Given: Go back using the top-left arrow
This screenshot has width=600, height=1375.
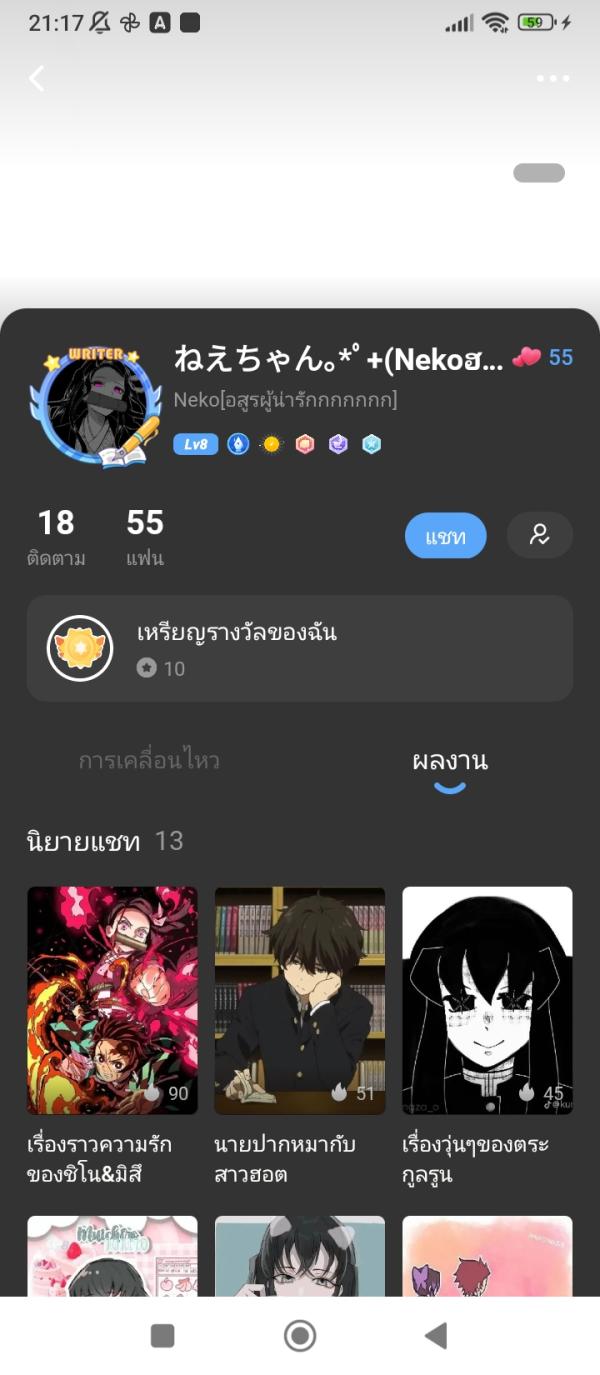Looking at the screenshot, I should point(37,78).
